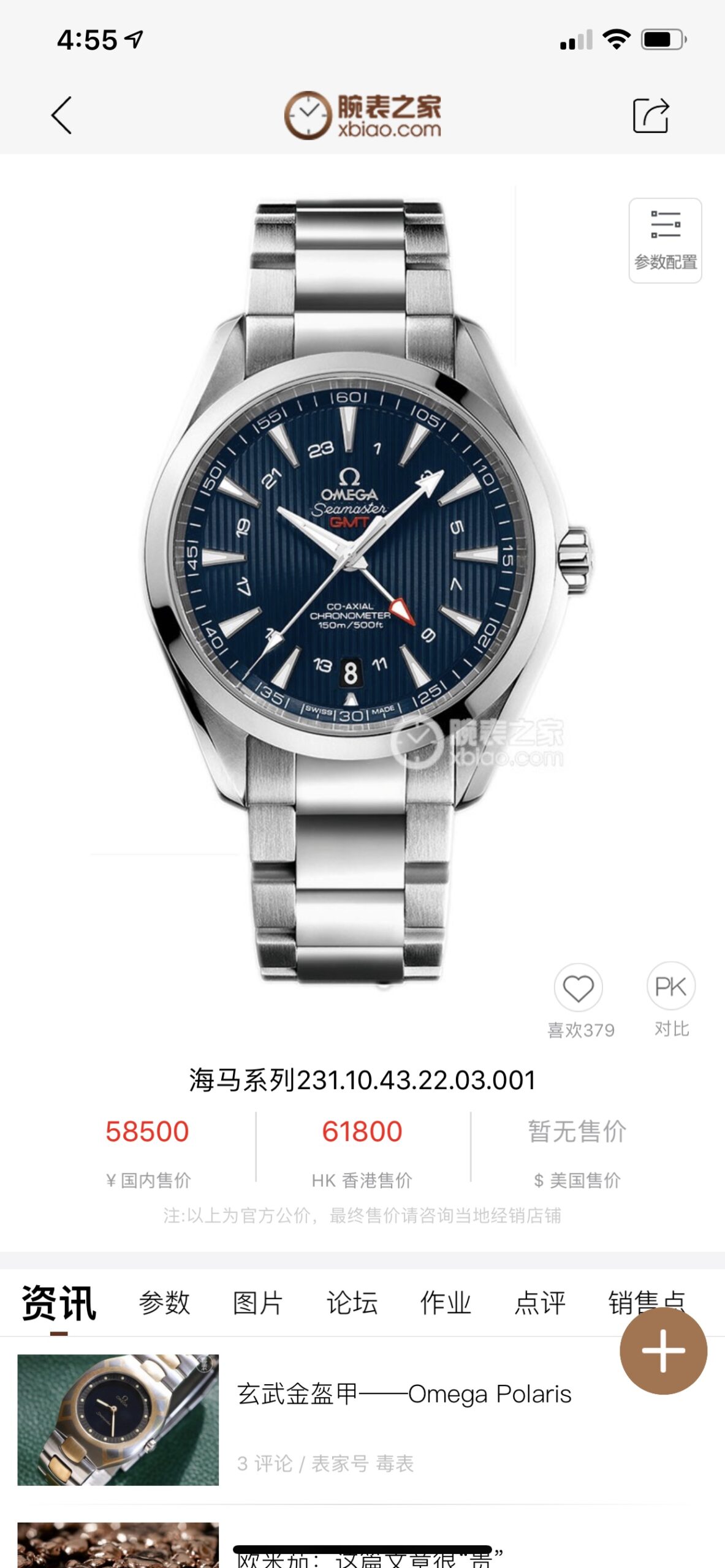Go back to the previous page

(x=61, y=115)
